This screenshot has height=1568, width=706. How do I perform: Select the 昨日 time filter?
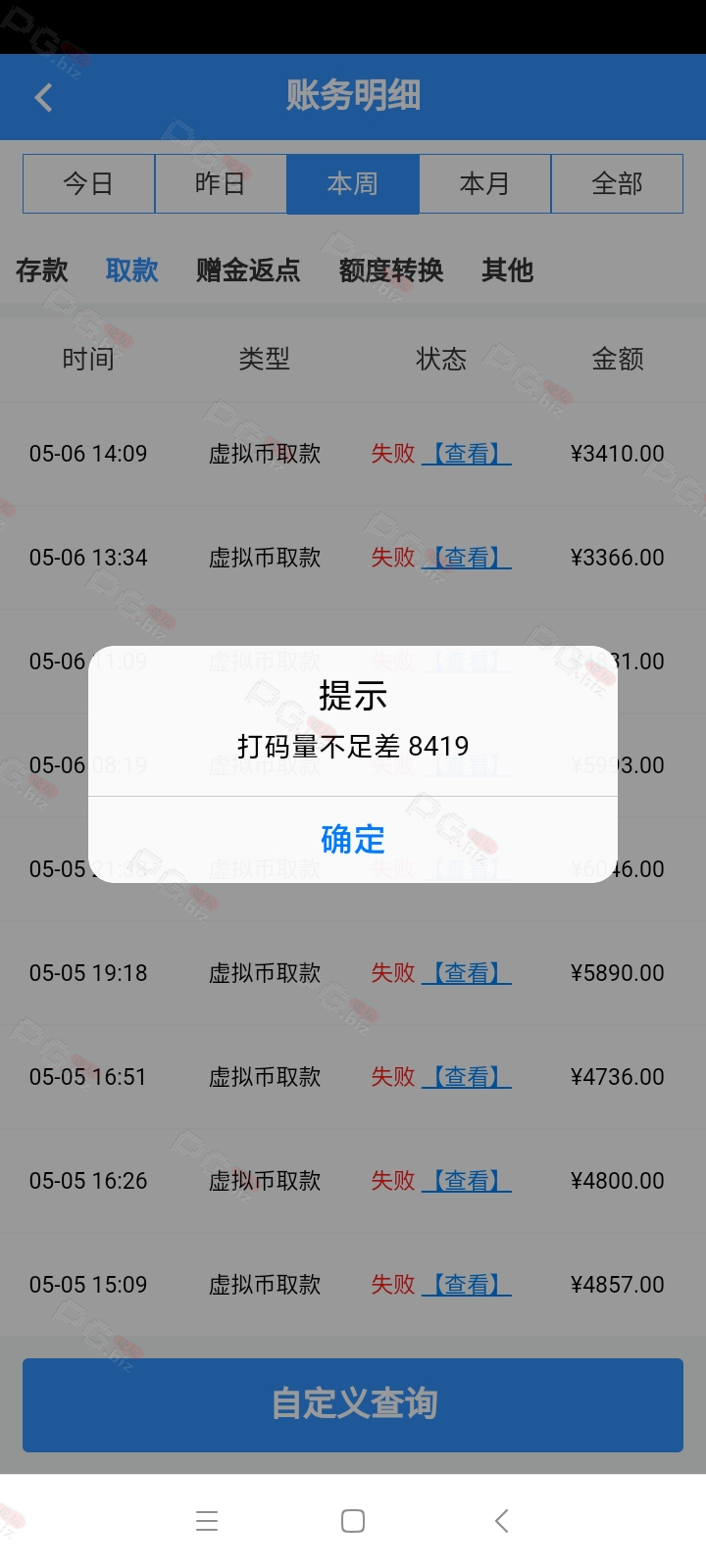tap(221, 183)
